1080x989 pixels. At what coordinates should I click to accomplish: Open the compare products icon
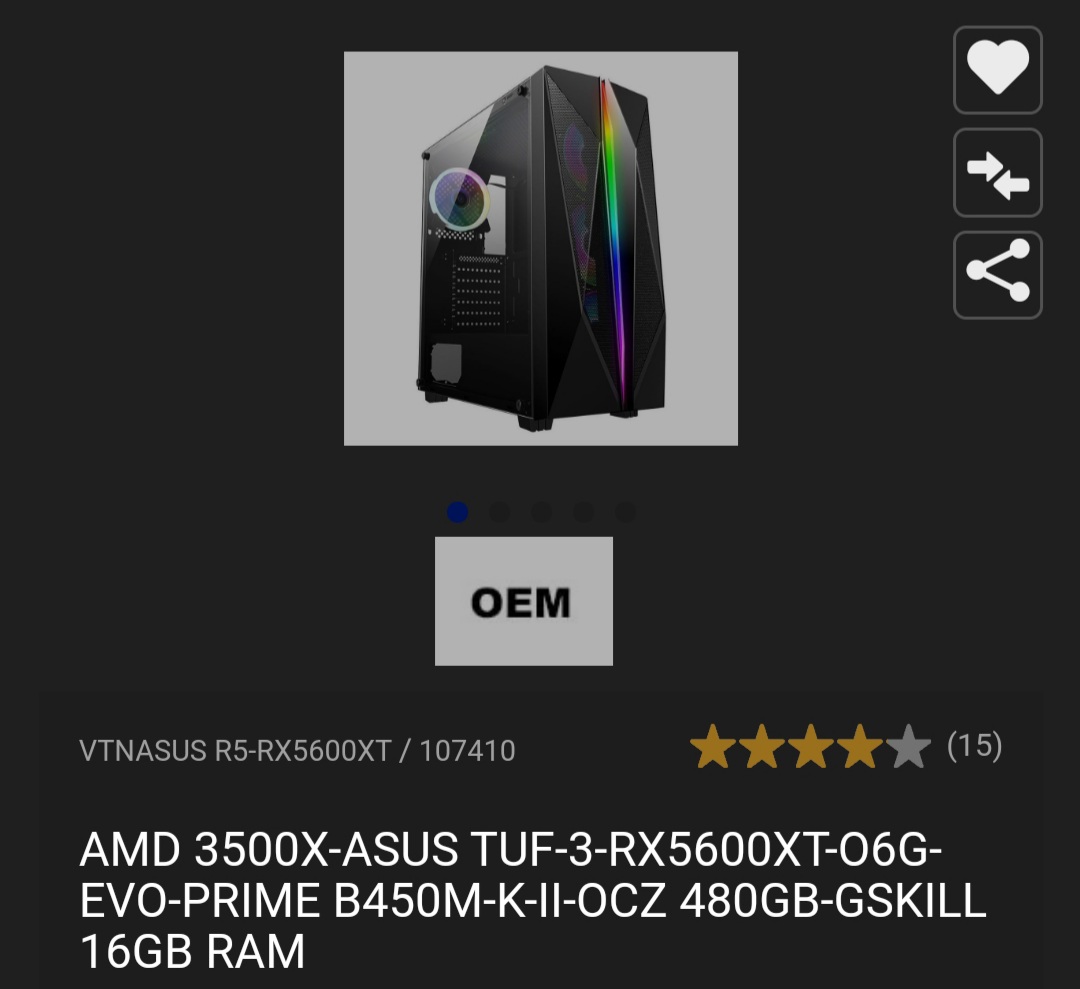point(997,173)
